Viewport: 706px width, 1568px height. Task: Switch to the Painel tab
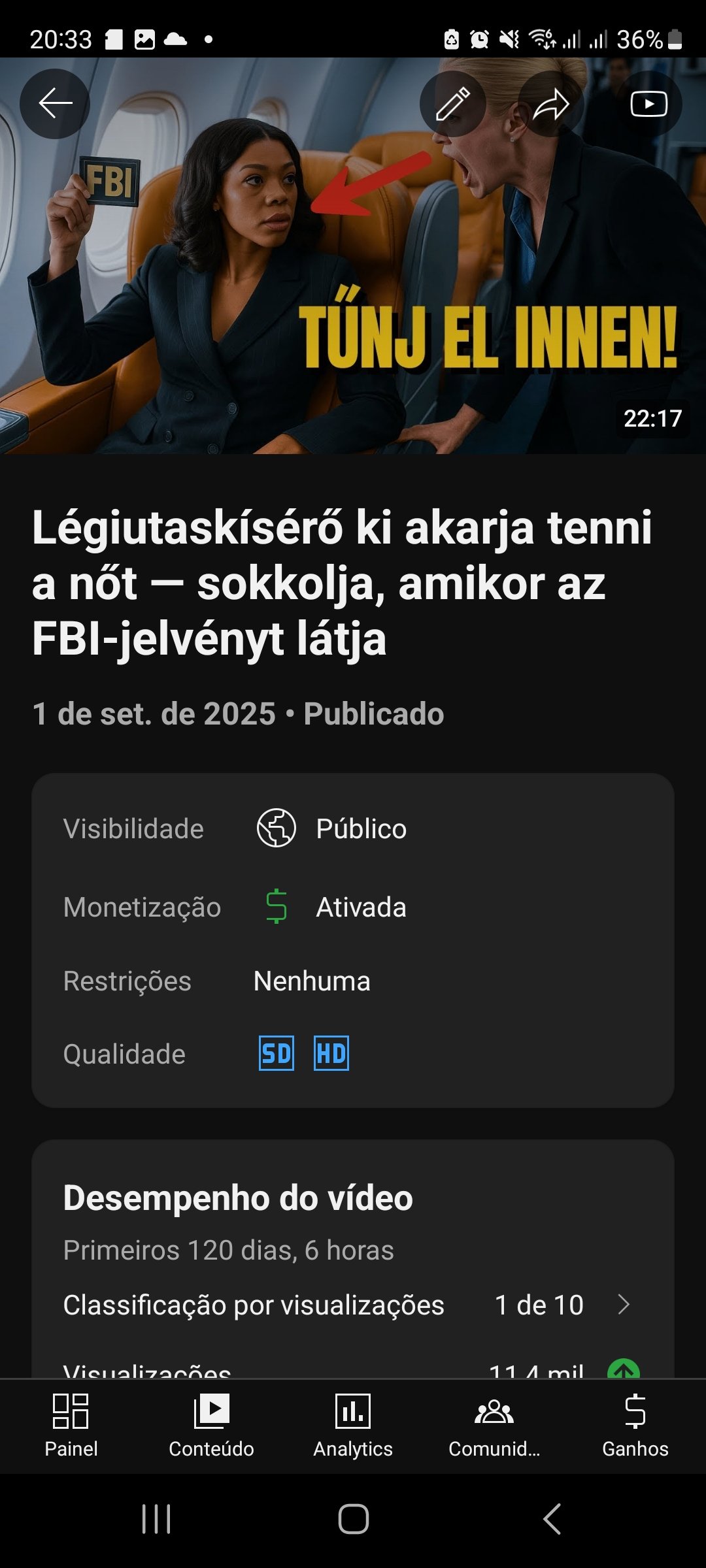pos(71,1426)
